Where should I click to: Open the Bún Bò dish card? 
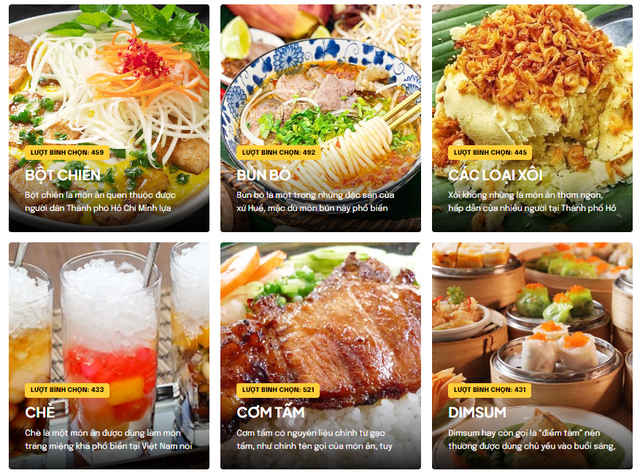pos(320,118)
